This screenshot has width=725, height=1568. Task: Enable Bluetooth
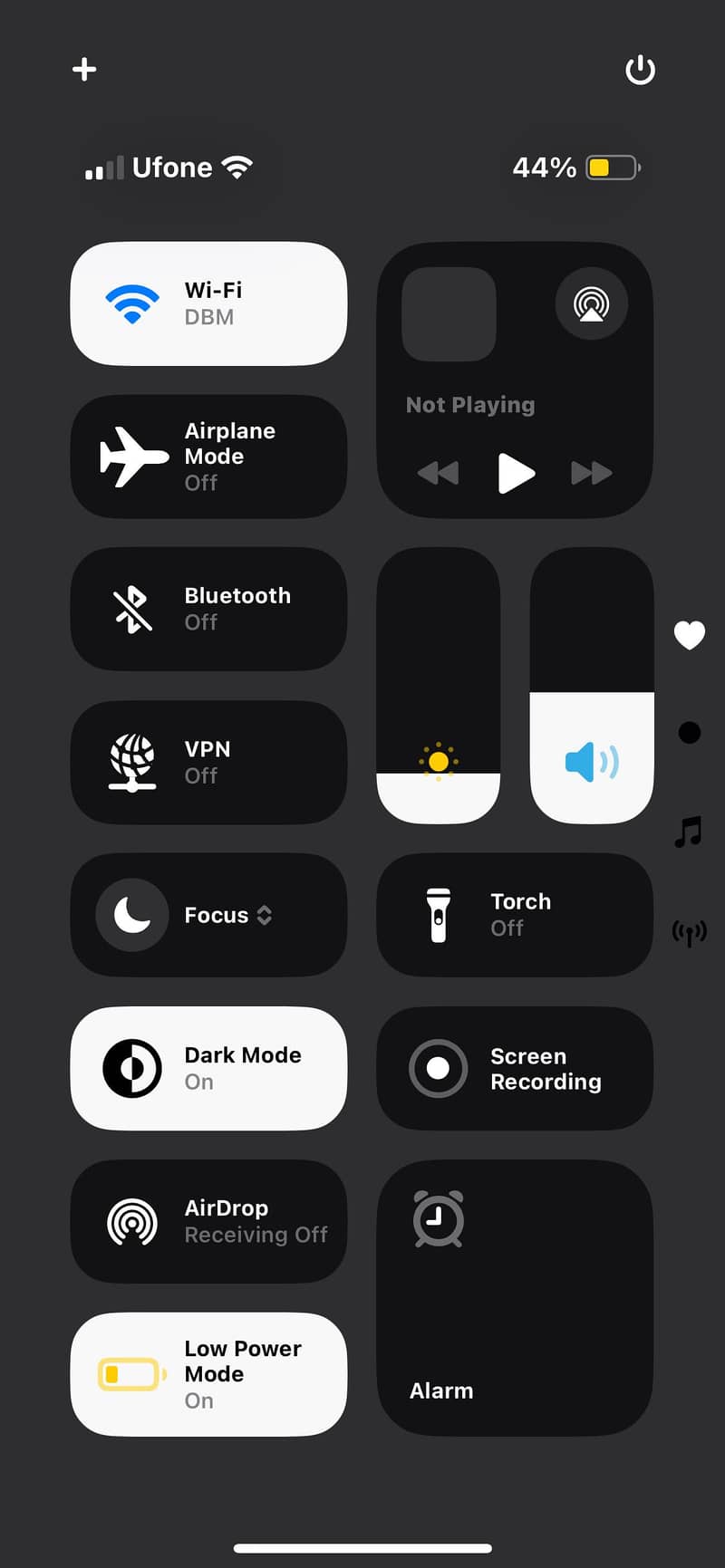[208, 609]
